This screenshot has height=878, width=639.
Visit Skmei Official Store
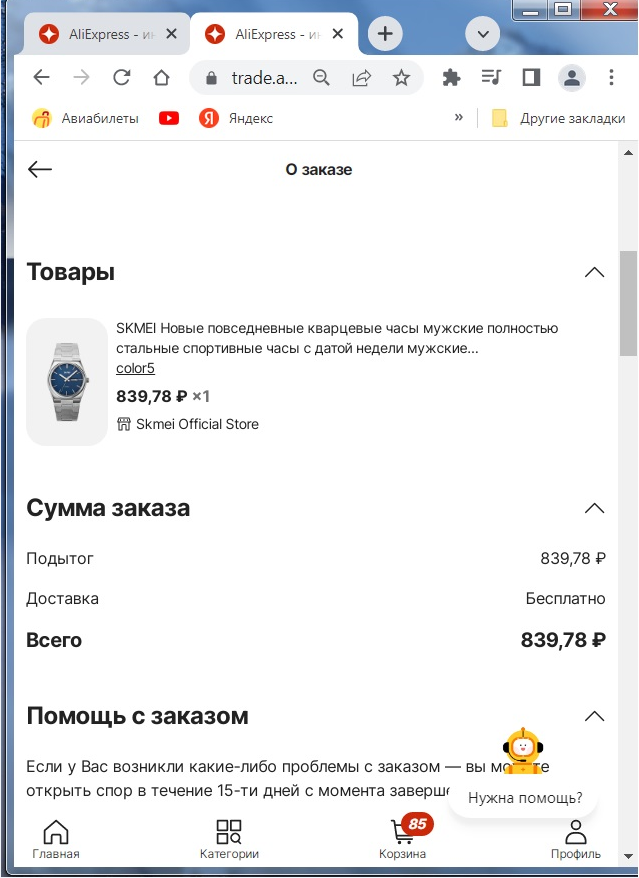click(196, 424)
